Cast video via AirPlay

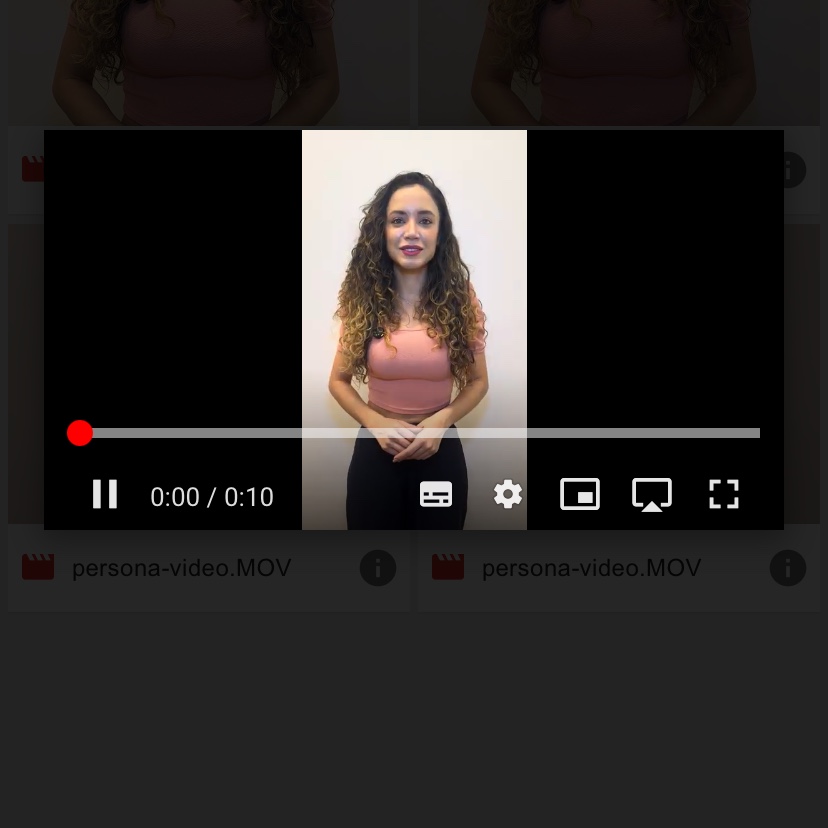[x=652, y=494]
